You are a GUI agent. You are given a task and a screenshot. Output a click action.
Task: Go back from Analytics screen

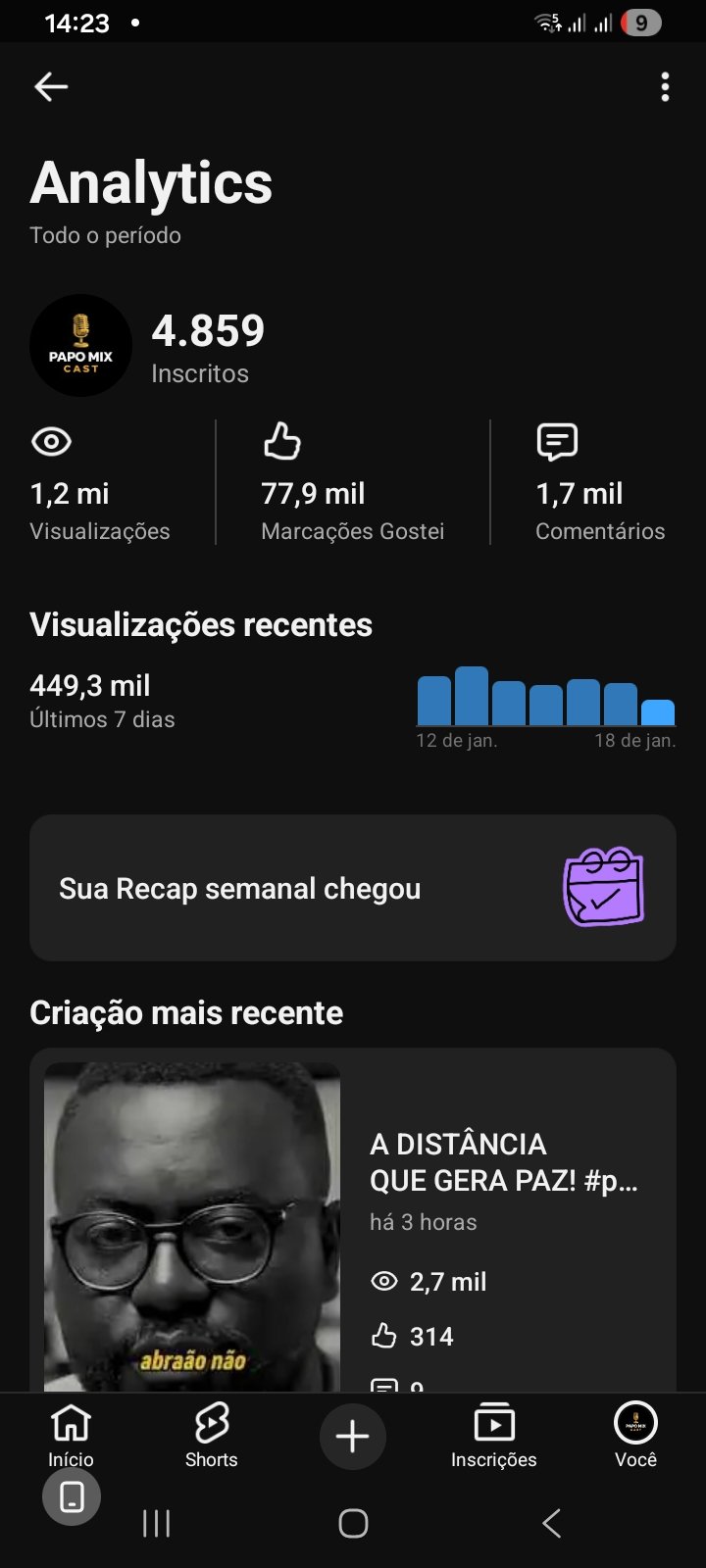(x=51, y=87)
